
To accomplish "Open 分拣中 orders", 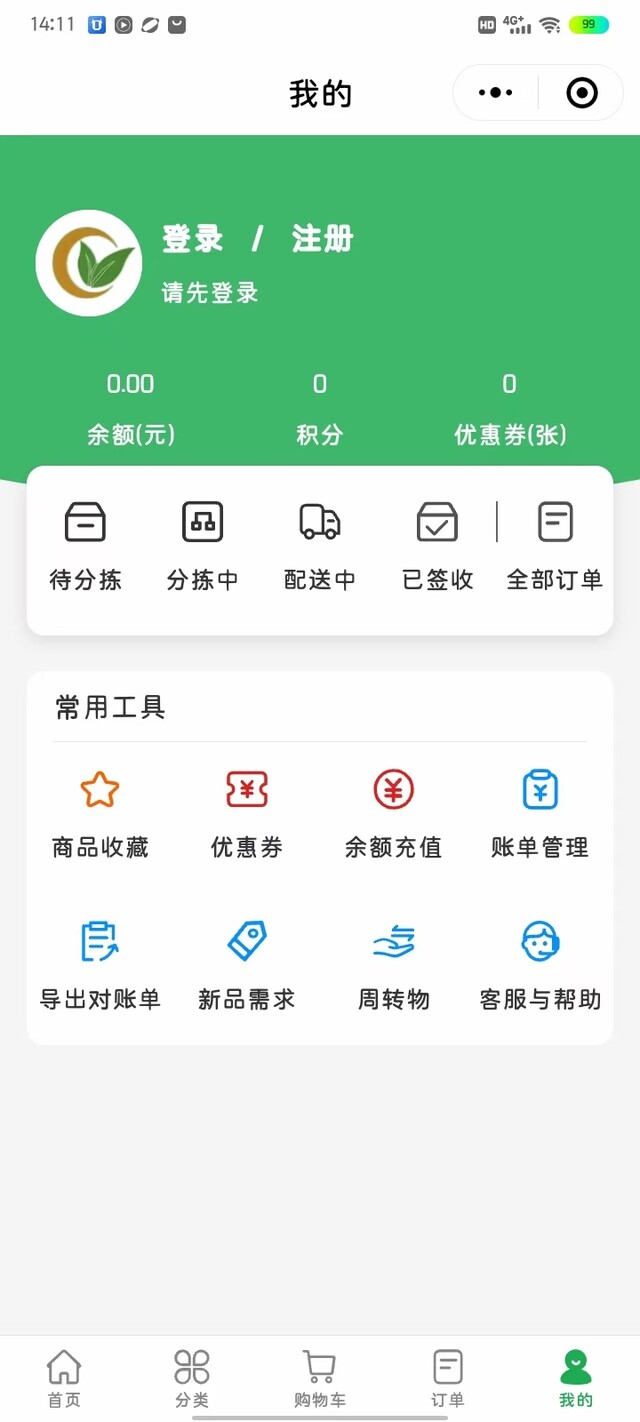I will click(202, 546).
